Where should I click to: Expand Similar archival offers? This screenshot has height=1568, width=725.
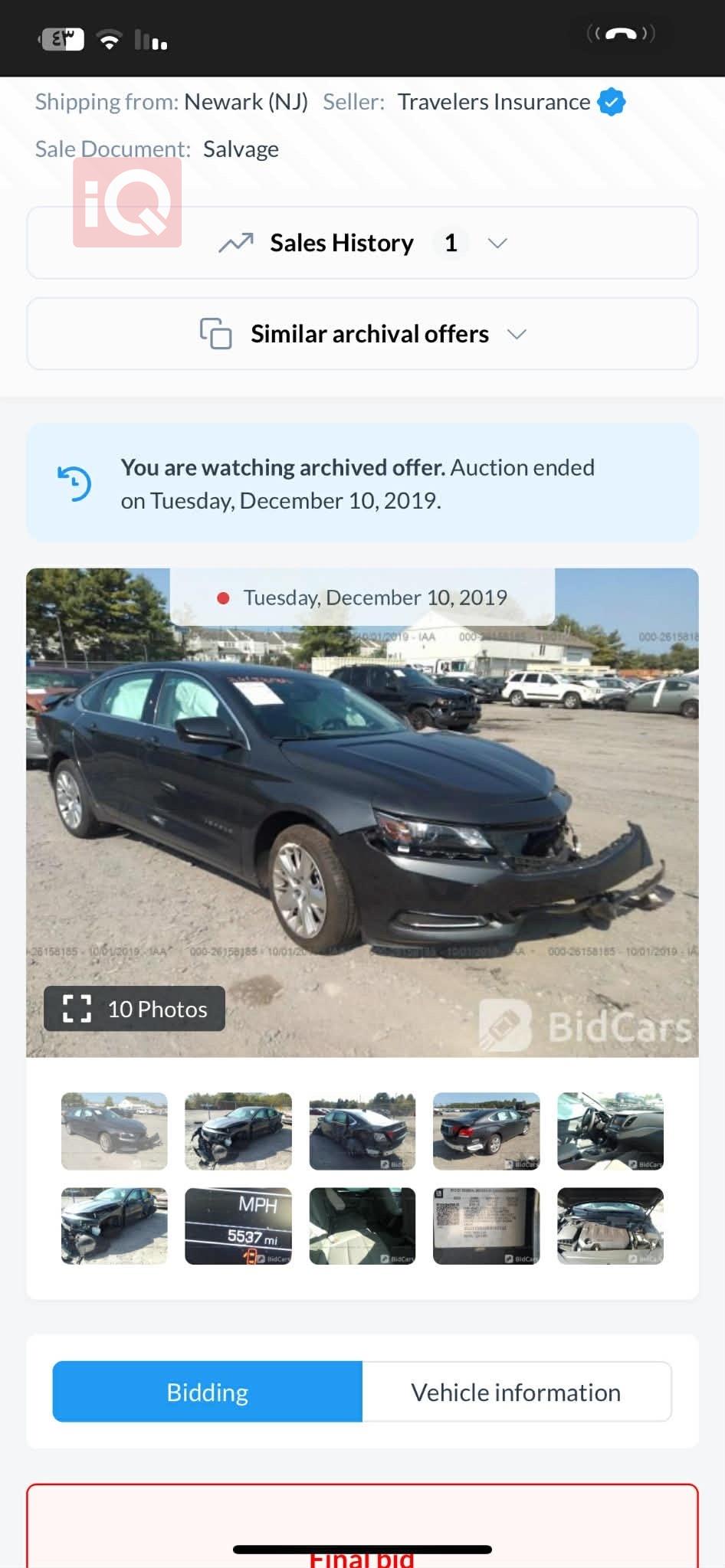click(x=362, y=334)
